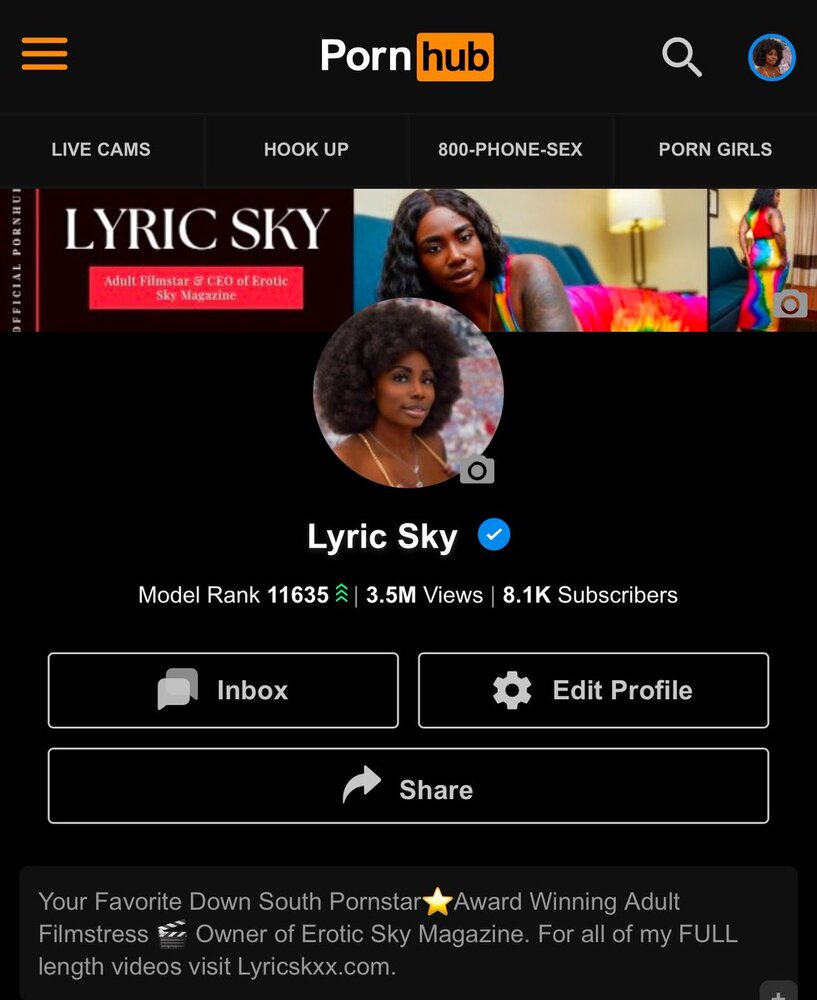Open the search magnifier
The width and height of the screenshot is (817, 1000).
click(682, 57)
